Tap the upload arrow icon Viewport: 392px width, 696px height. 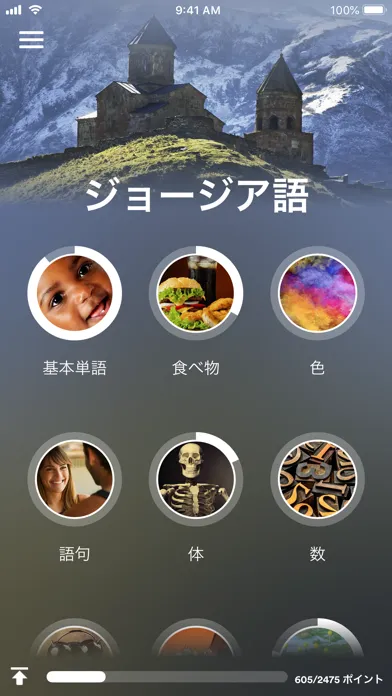(x=20, y=676)
